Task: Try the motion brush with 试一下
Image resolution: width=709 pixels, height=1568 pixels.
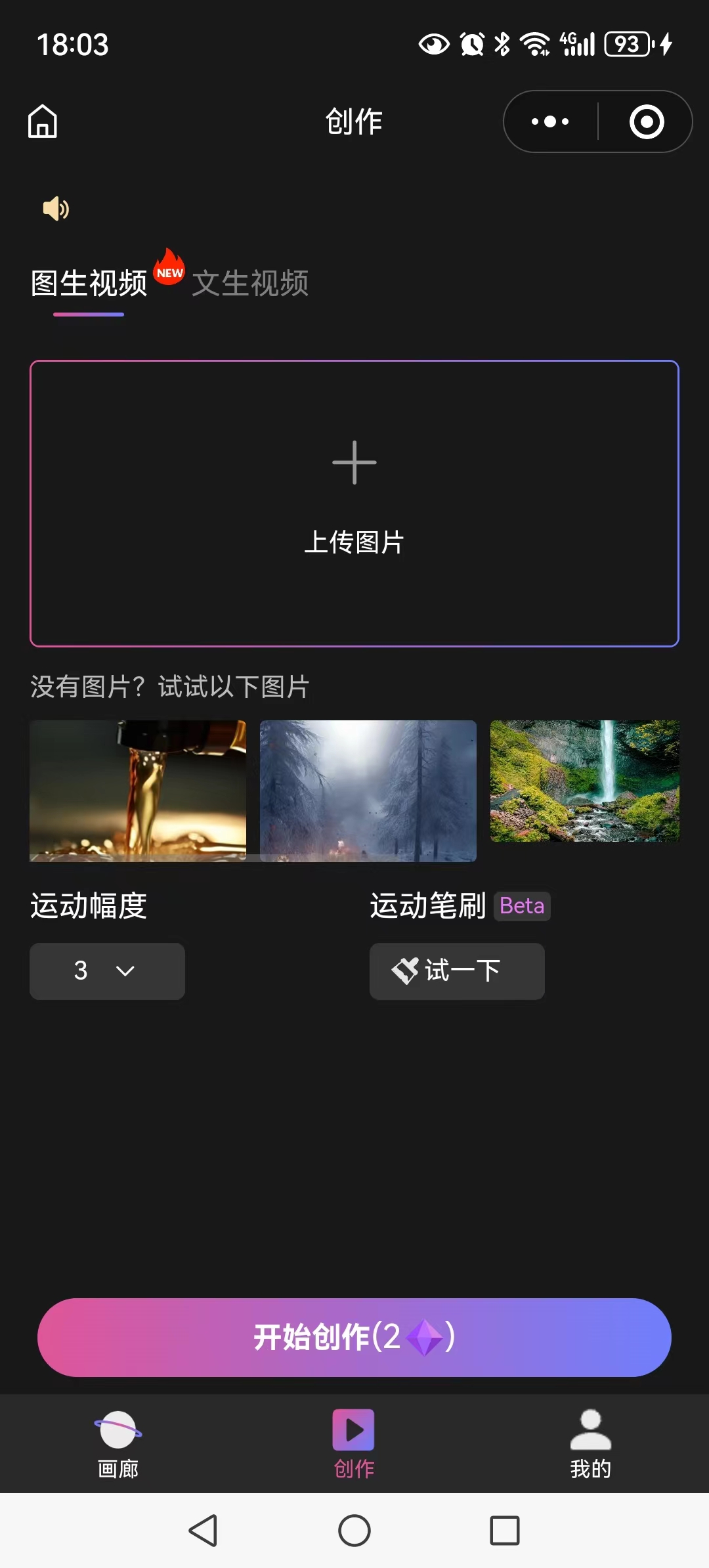Action: [457, 971]
